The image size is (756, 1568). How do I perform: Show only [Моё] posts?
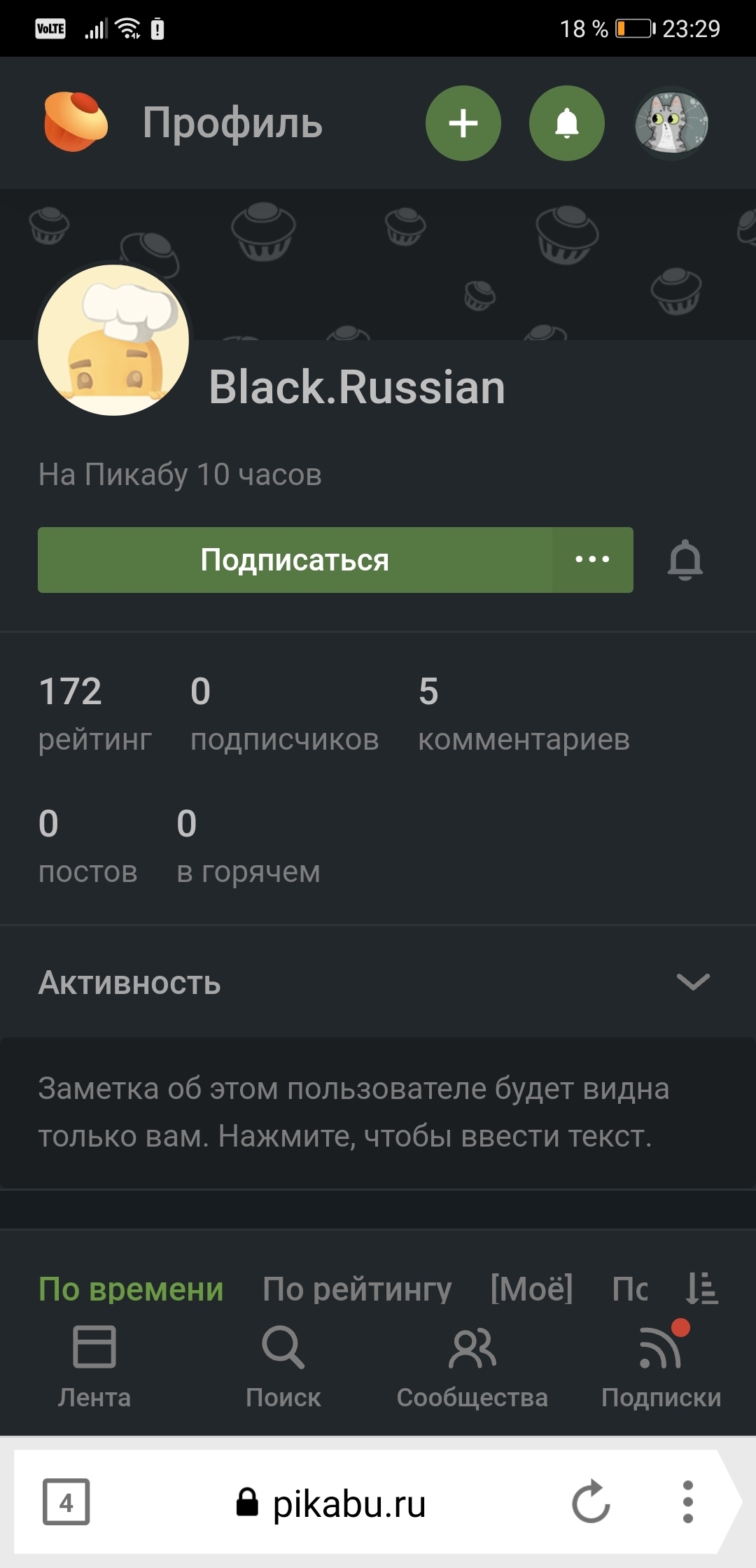click(531, 1289)
